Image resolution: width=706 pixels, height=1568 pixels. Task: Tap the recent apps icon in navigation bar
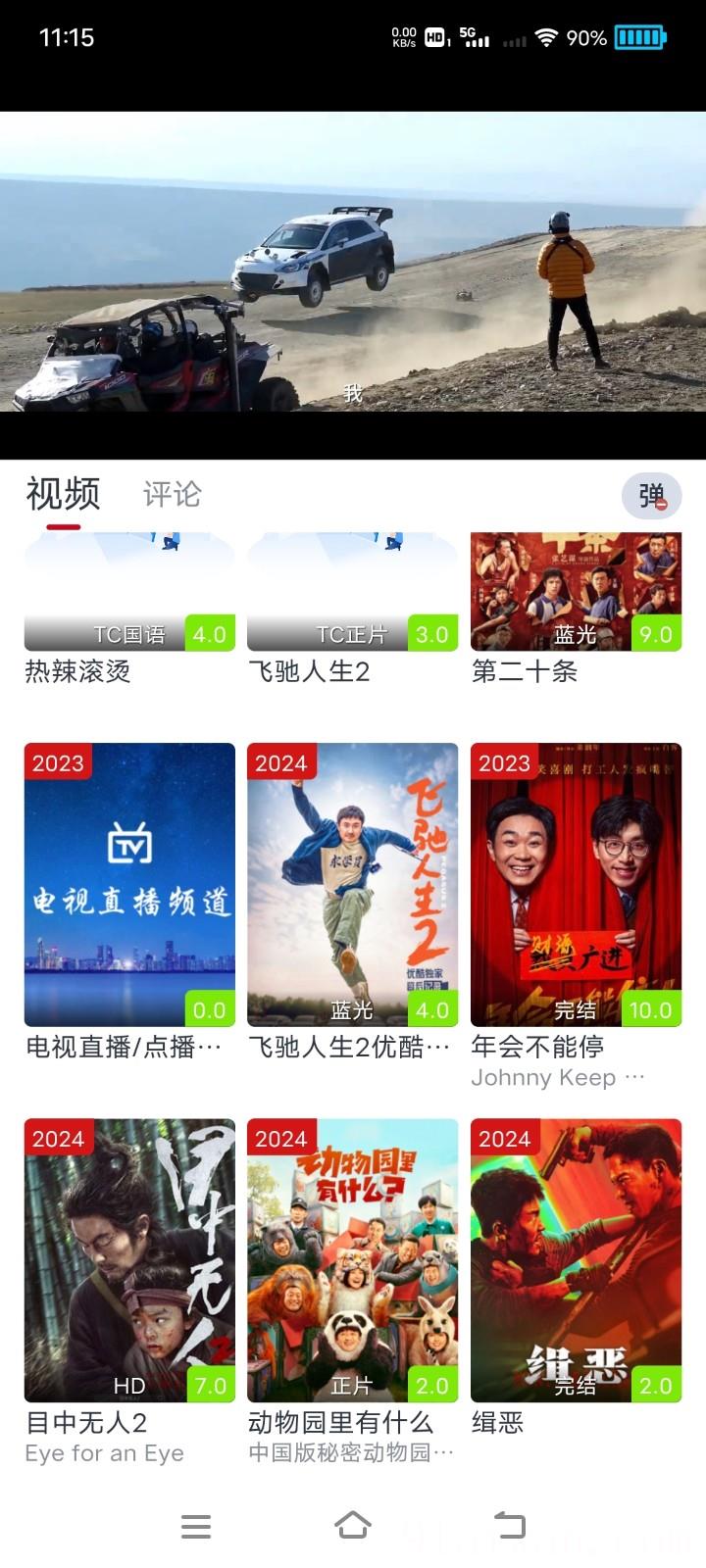(x=196, y=1526)
